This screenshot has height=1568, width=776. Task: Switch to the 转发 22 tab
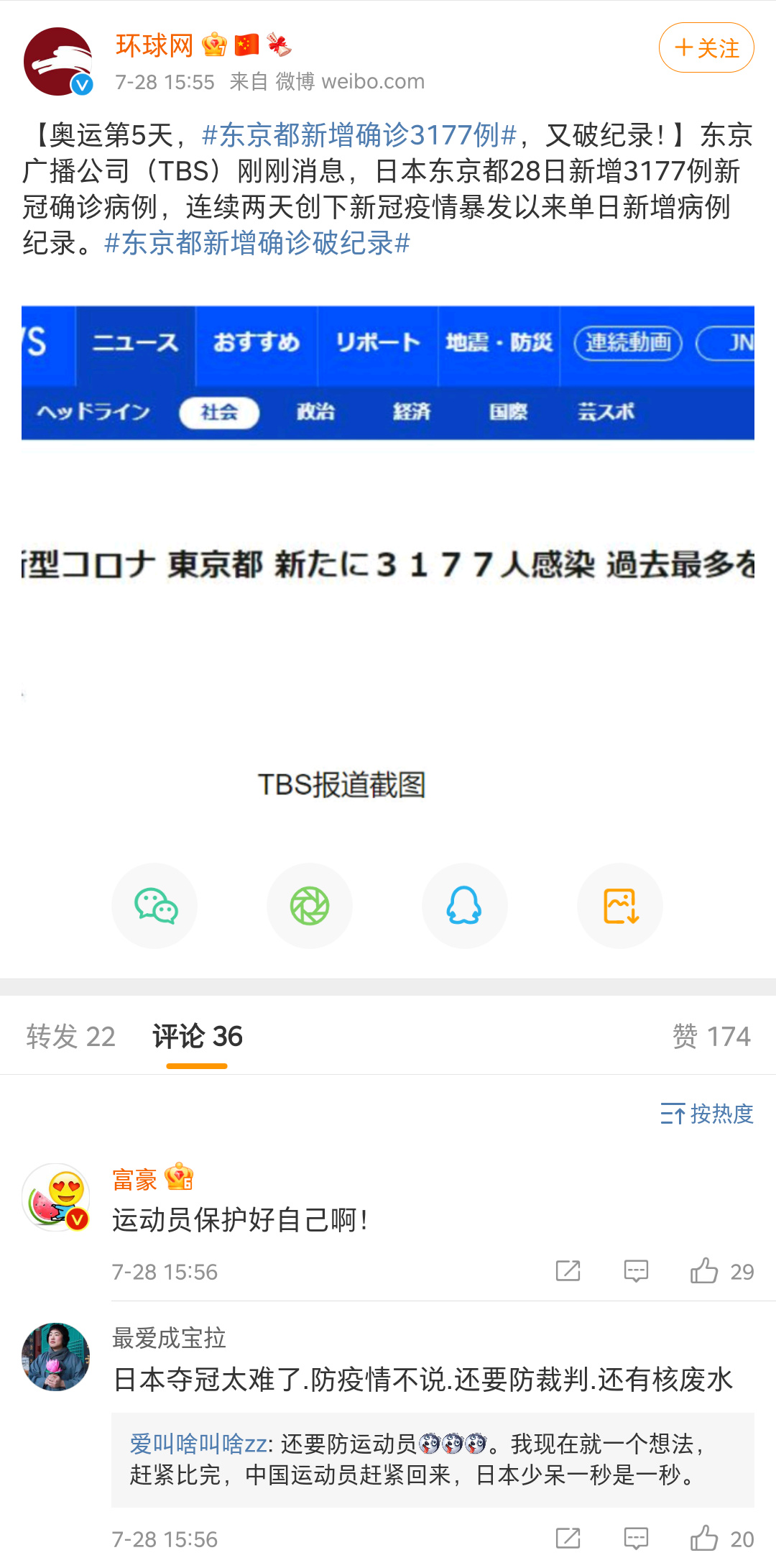tap(70, 1037)
